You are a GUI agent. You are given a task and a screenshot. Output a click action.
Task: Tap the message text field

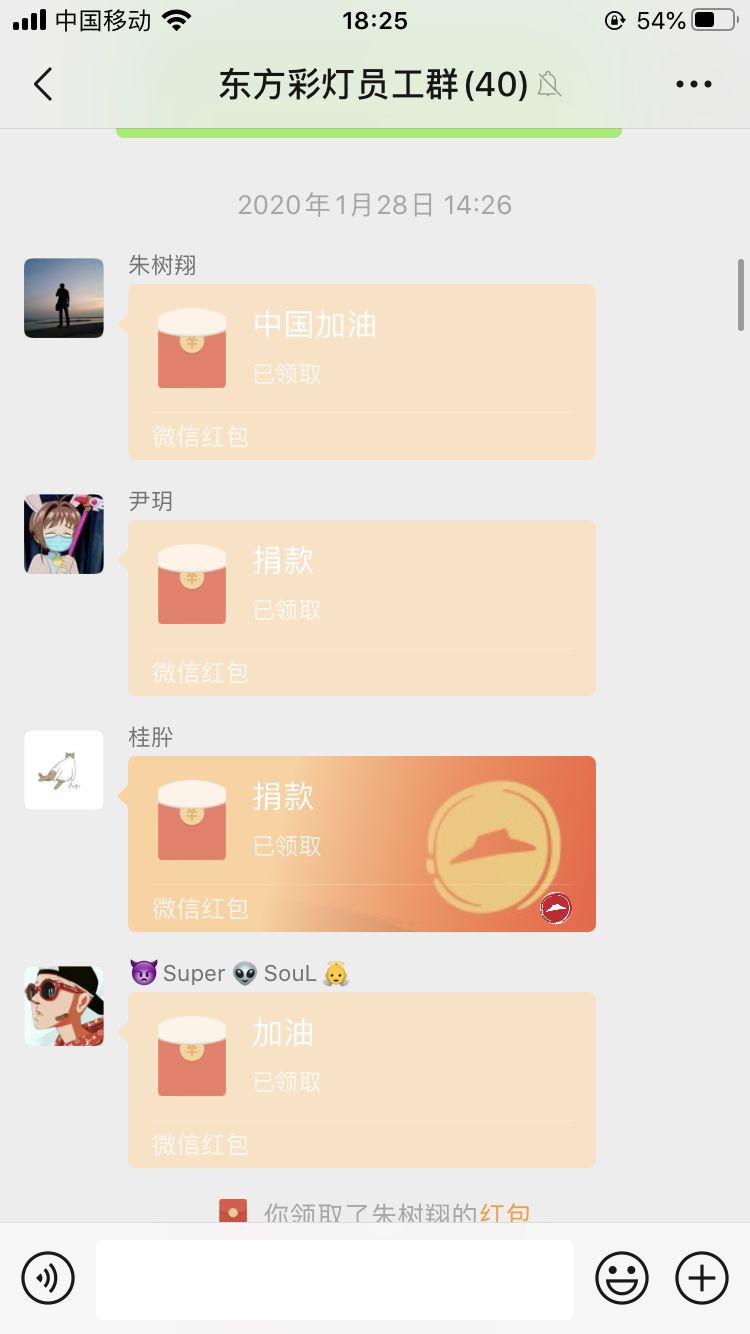click(x=335, y=1279)
